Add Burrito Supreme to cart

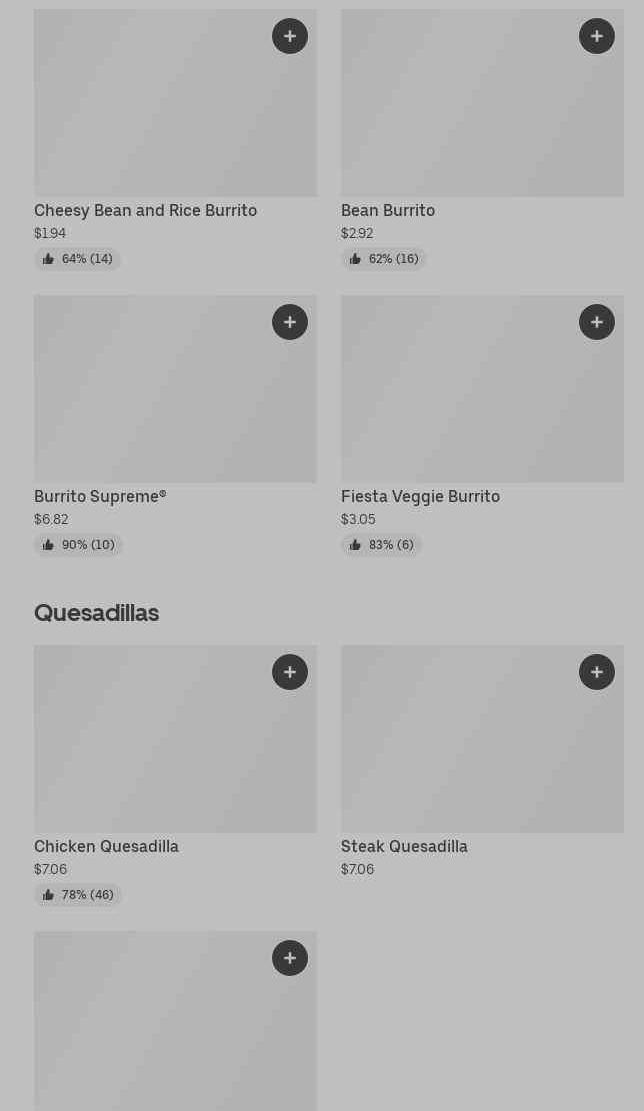point(290,322)
